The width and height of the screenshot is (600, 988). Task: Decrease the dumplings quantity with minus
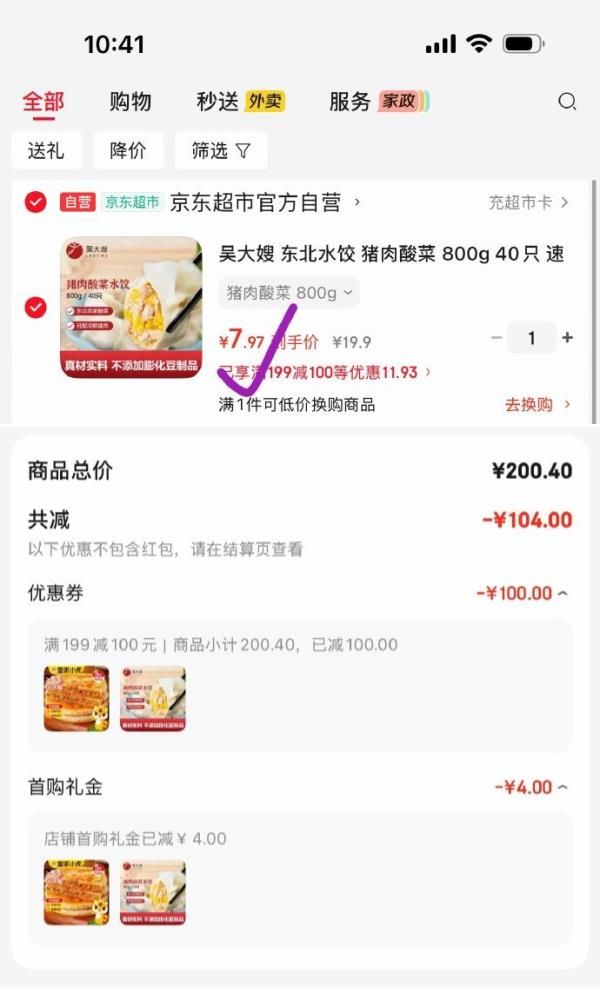496,338
